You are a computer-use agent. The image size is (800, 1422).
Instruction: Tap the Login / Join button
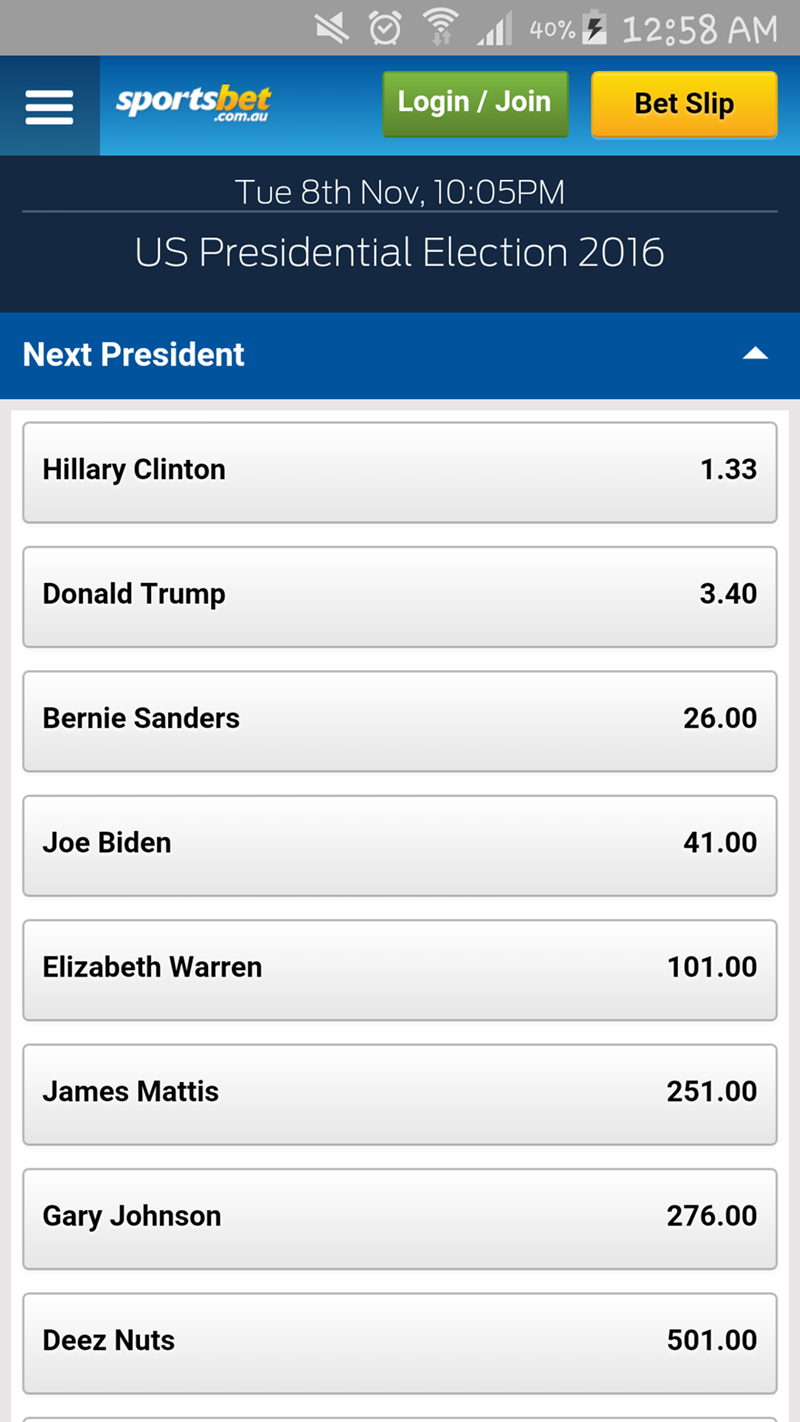click(475, 103)
